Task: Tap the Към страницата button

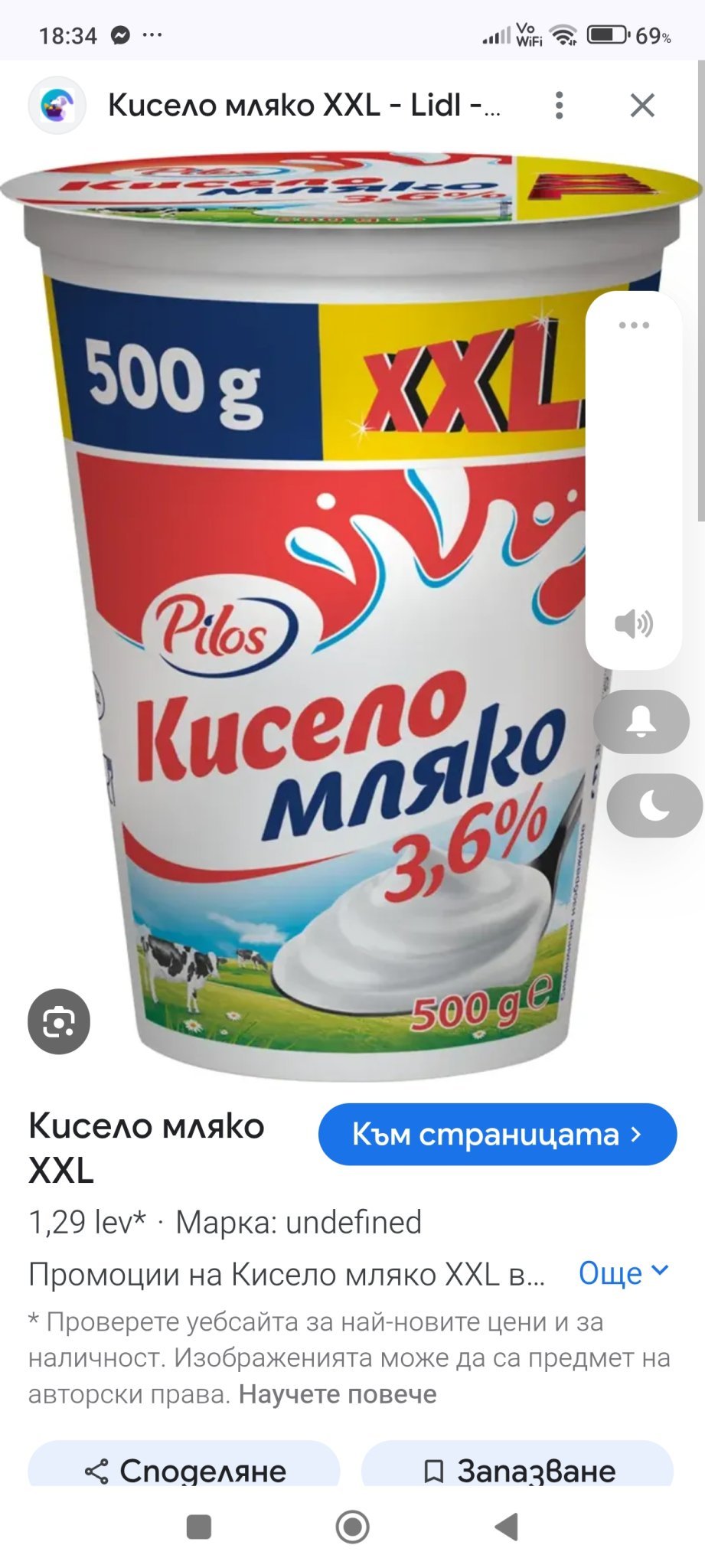Action: [x=498, y=1134]
